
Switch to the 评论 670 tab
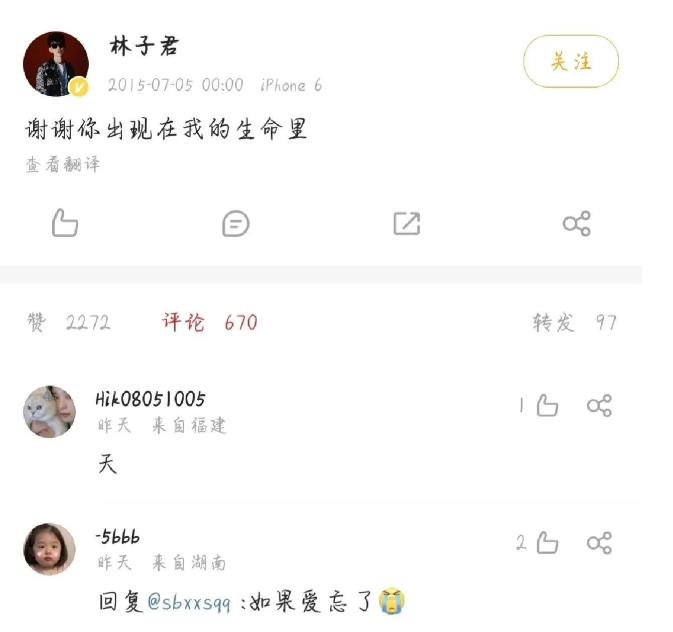coord(210,322)
